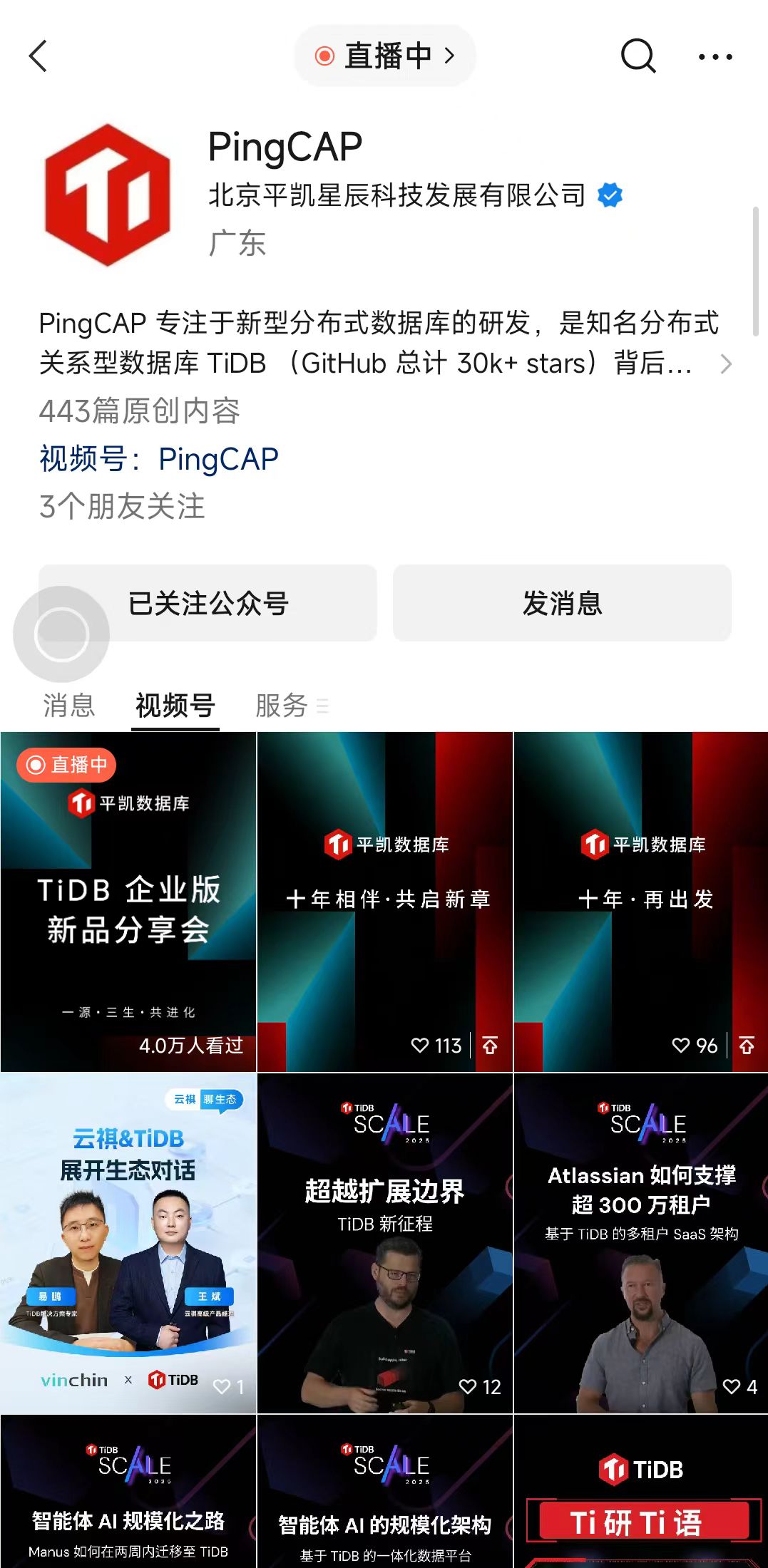The height and width of the screenshot is (1568, 768).
Task: Open the three-dot overflow menu
Action: click(715, 56)
